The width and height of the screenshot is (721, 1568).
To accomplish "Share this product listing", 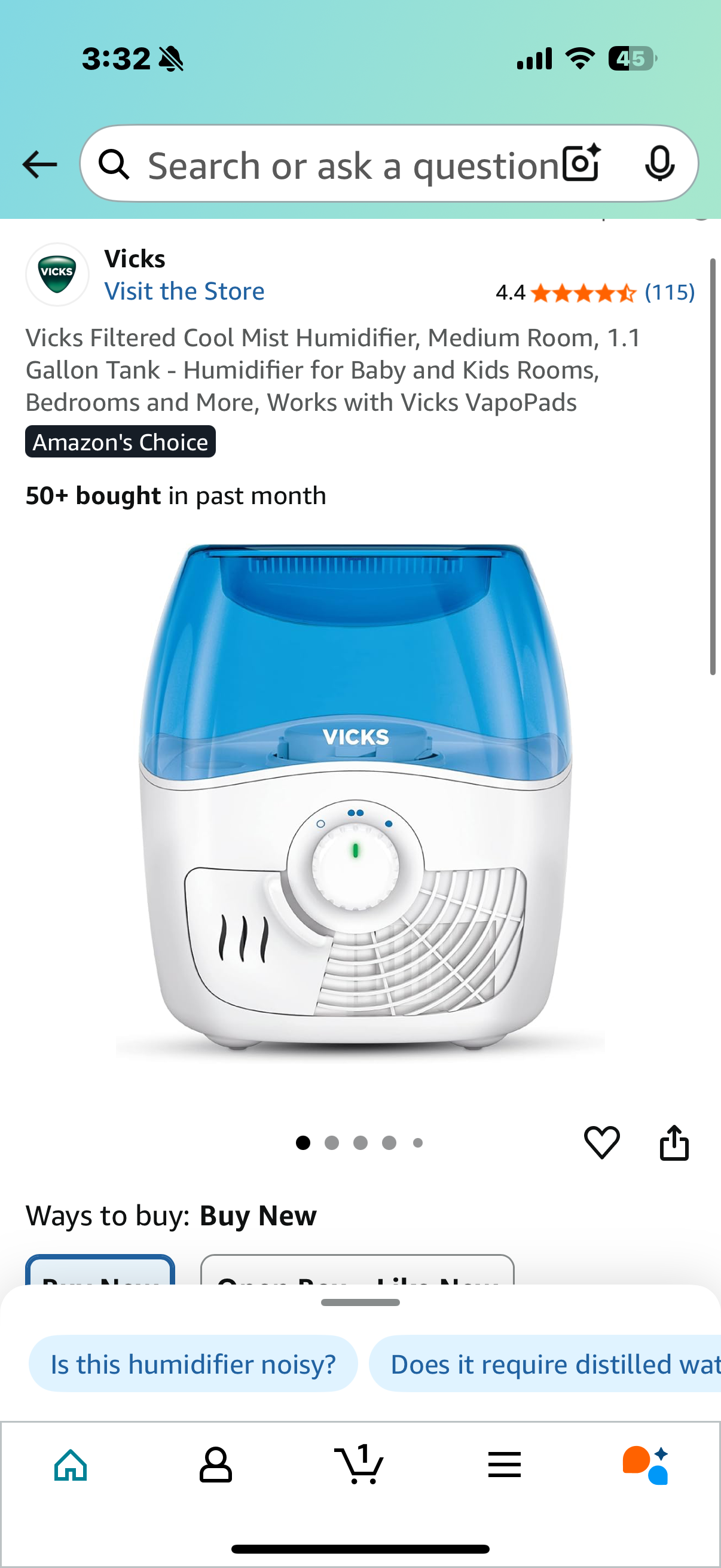I will pyautogui.click(x=674, y=1143).
